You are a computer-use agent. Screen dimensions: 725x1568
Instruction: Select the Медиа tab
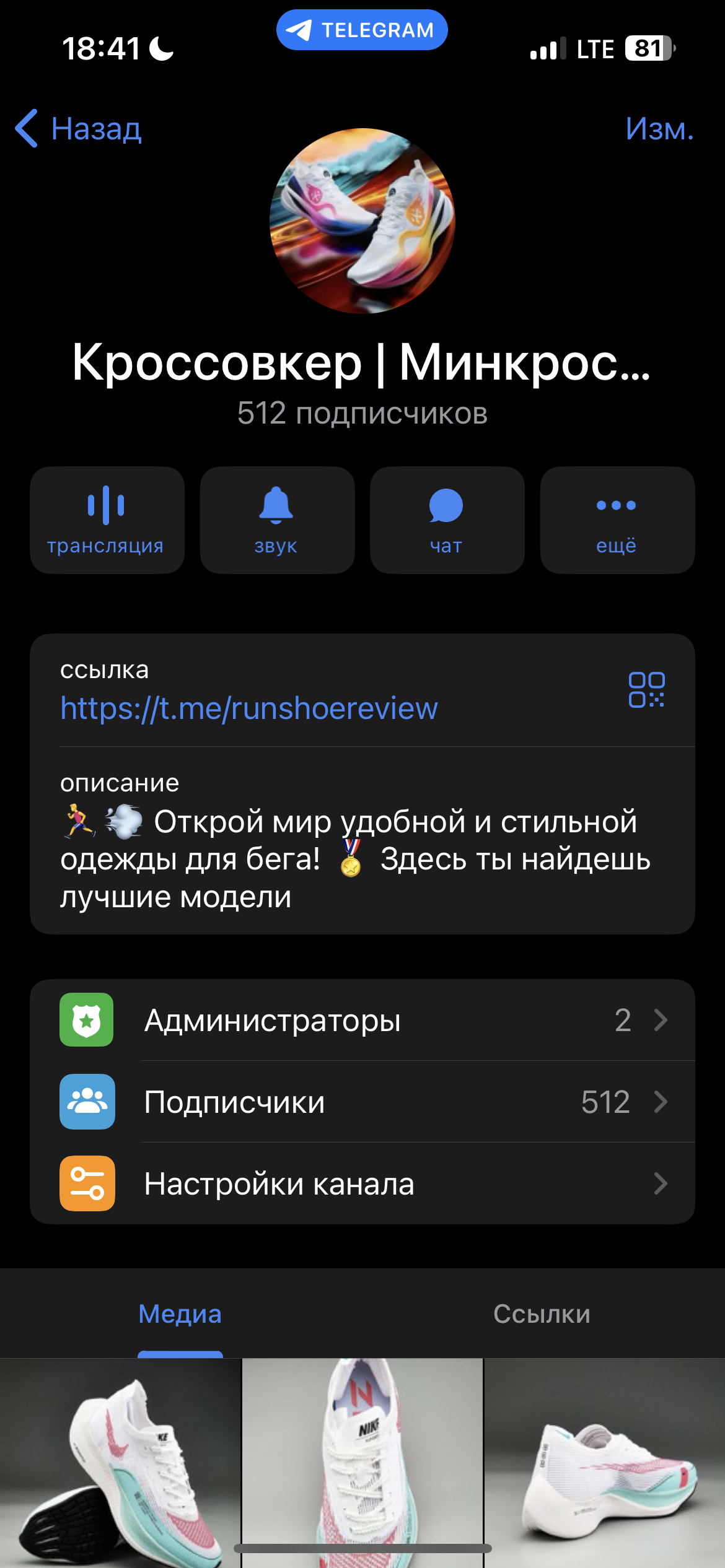(x=180, y=1313)
